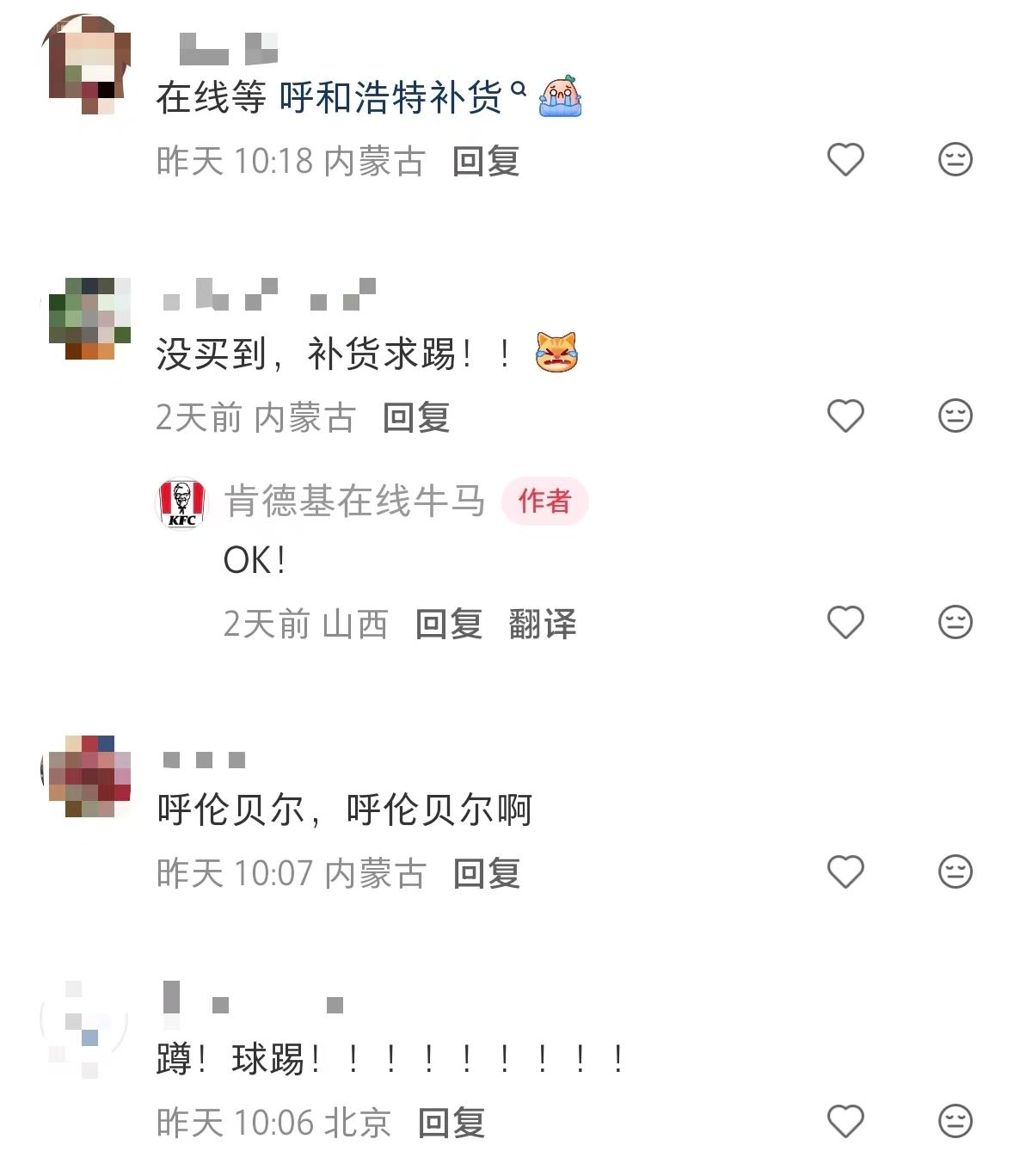Dislike the author's 'OK!' reply
Viewport: 1032px width, 1176px height.
(x=955, y=622)
